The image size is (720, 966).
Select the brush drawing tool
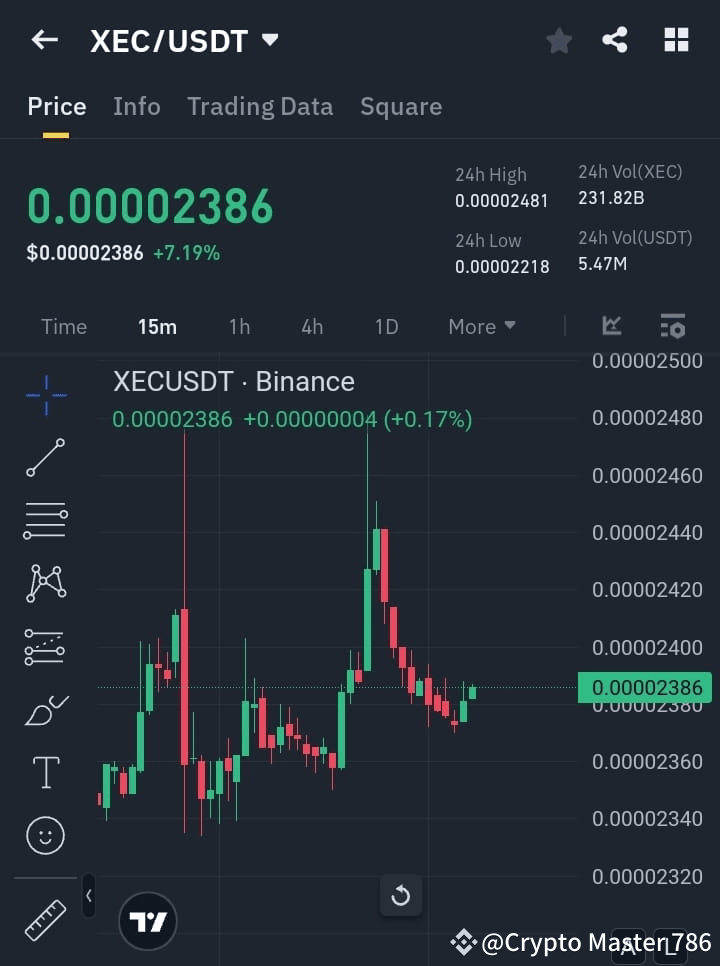pyautogui.click(x=45, y=710)
